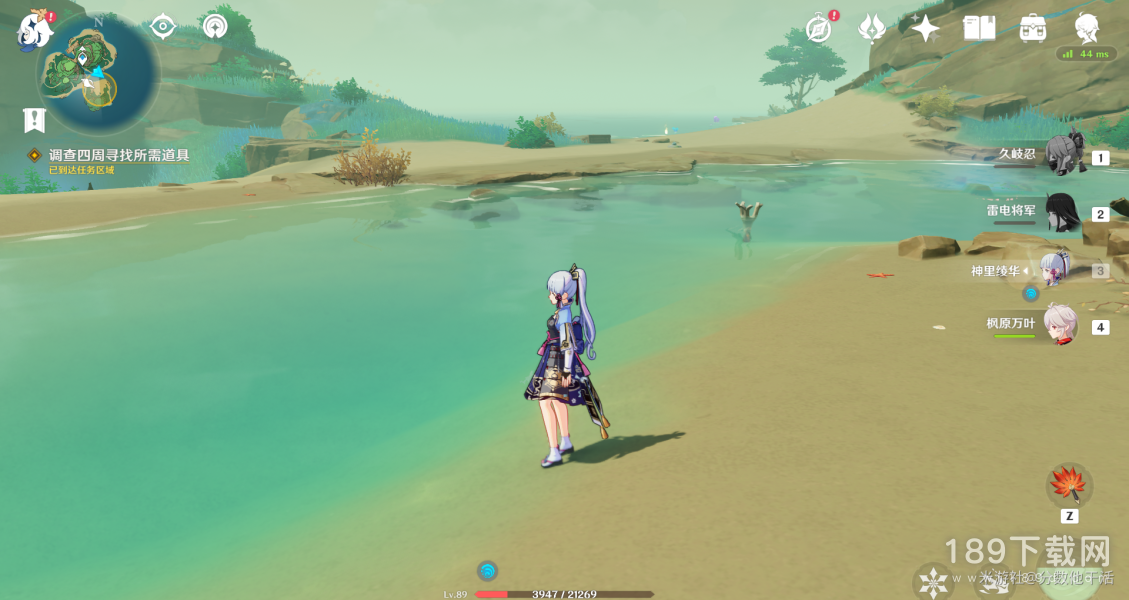The image size is (1129, 600).
Task: Switch to party member 雷电将军
Action: click(1062, 213)
